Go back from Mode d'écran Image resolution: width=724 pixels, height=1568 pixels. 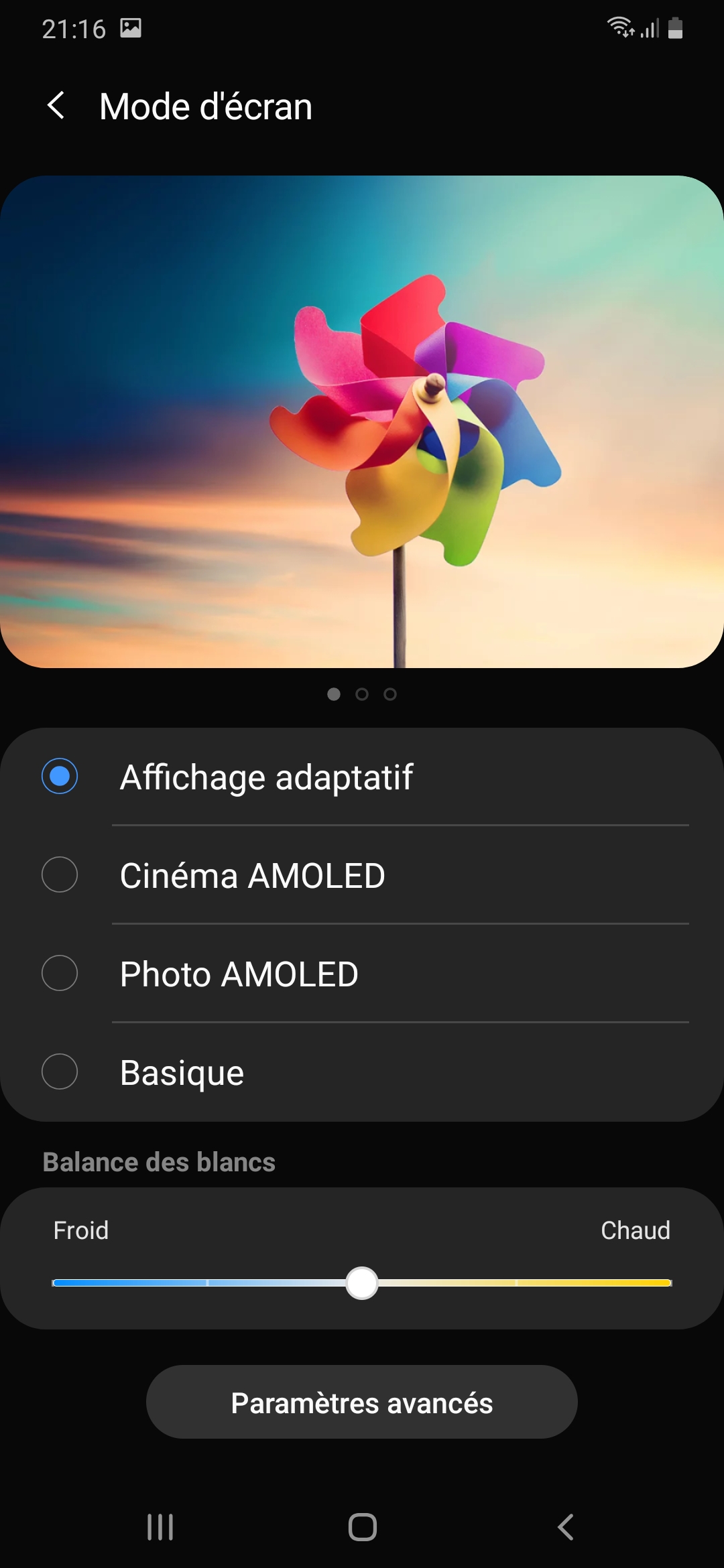56,106
